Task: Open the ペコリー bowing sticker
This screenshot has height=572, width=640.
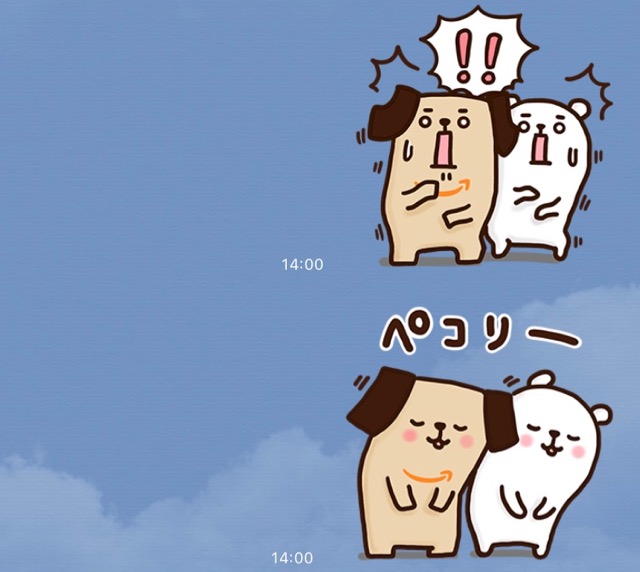Action: tap(480, 440)
